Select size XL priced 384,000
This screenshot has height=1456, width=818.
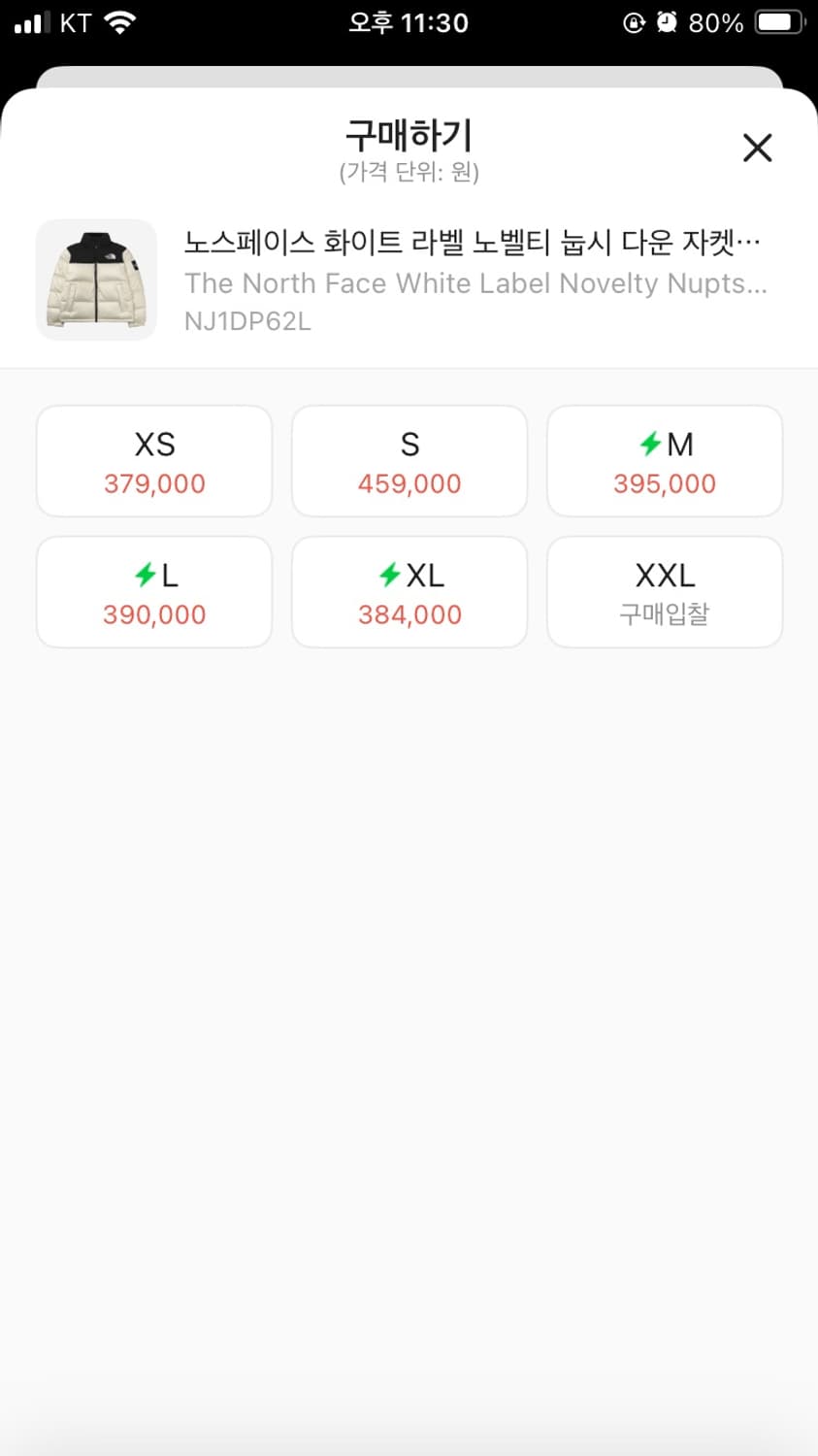pyautogui.click(x=409, y=591)
